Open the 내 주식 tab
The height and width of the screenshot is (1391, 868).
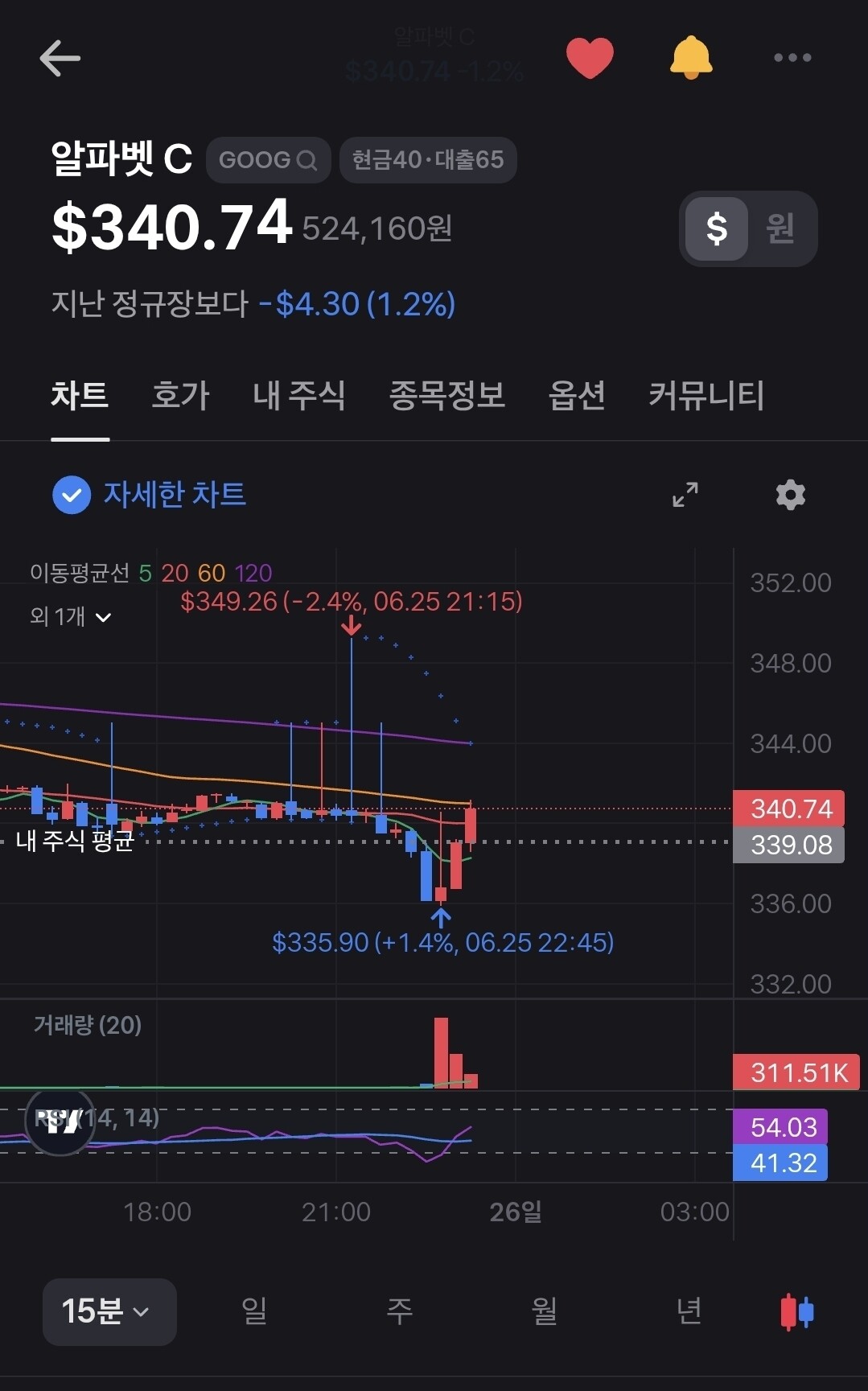(298, 396)
